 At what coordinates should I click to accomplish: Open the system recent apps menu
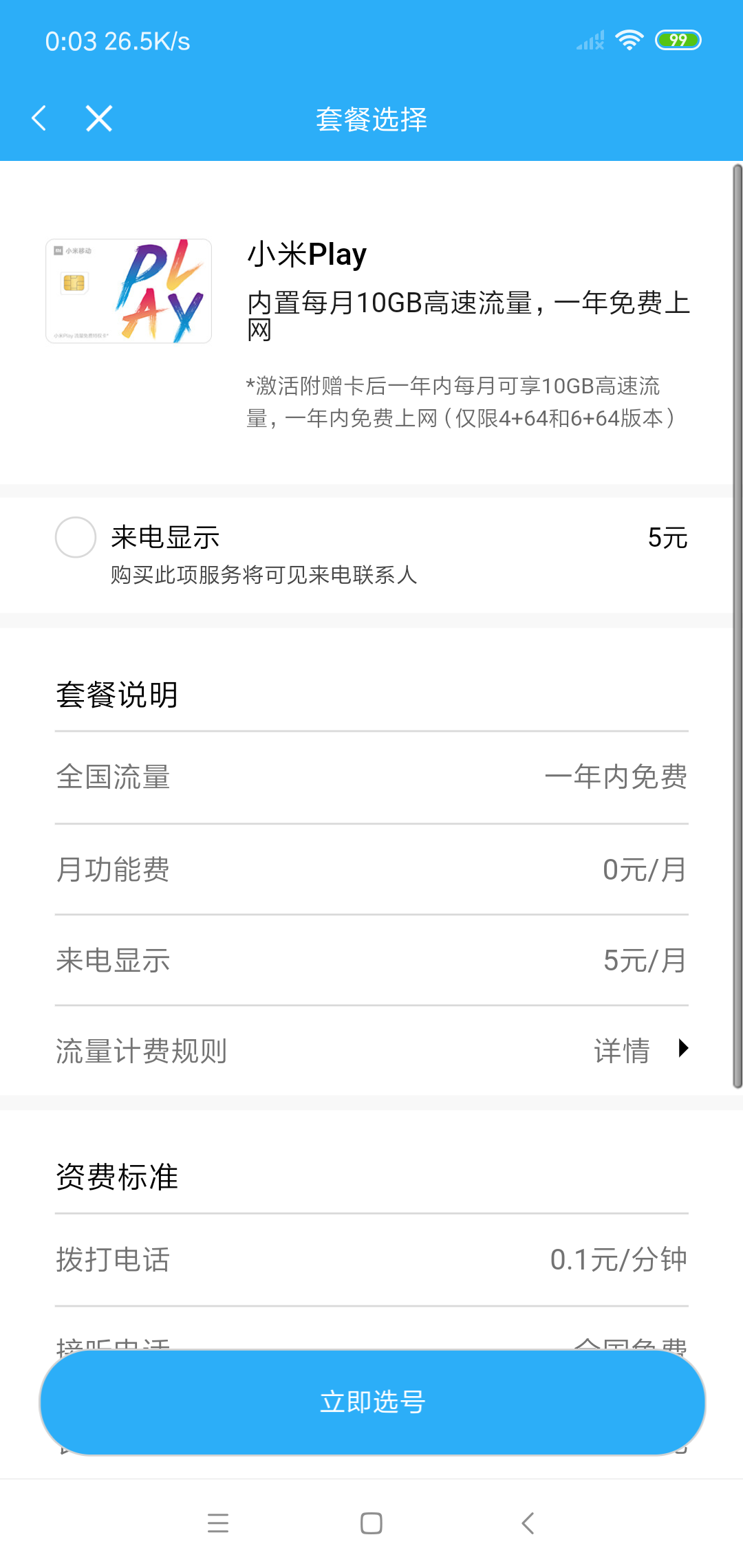(218, 1523)
